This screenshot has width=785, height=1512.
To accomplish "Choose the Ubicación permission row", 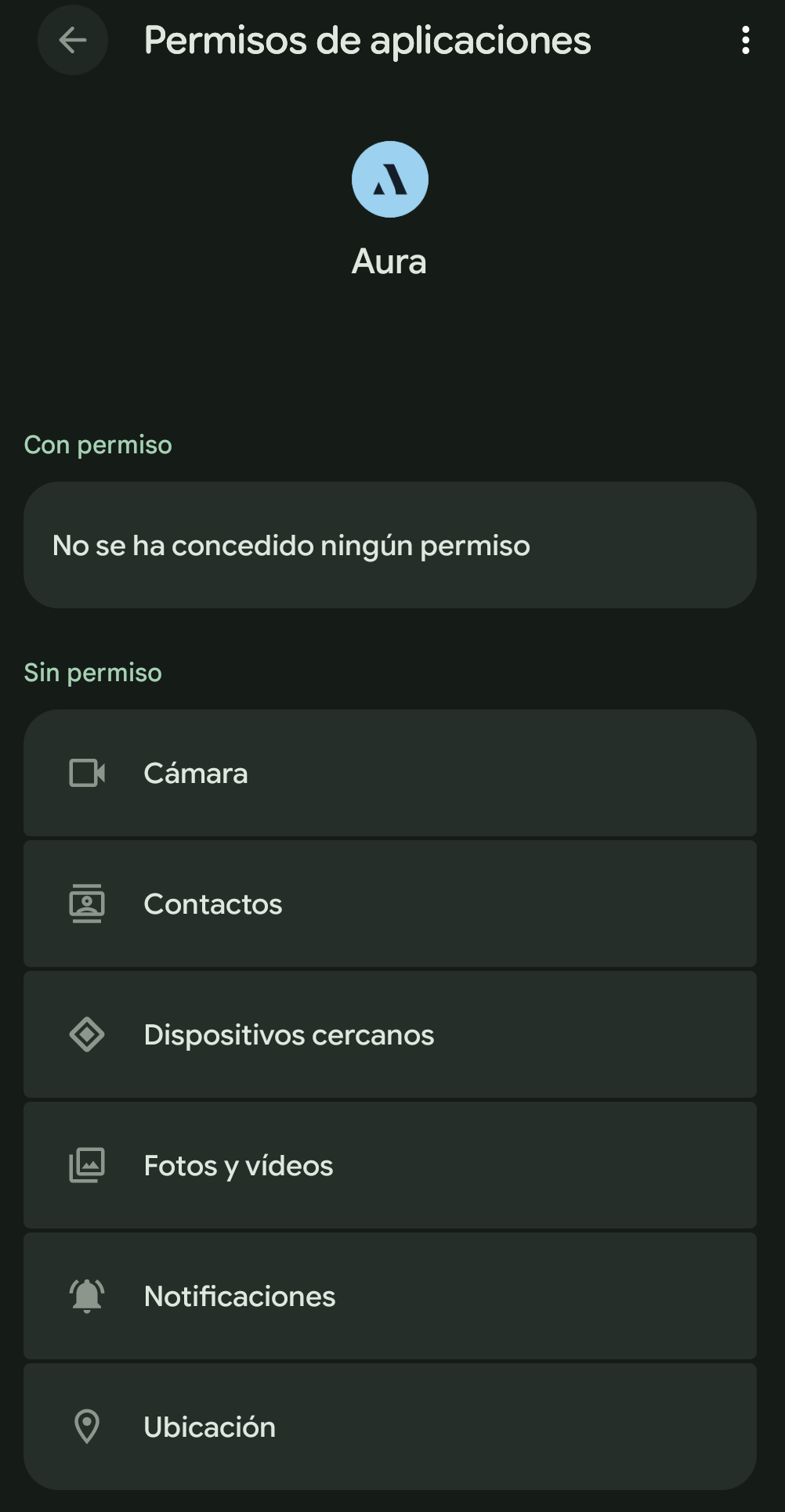I will (389, 1427).
